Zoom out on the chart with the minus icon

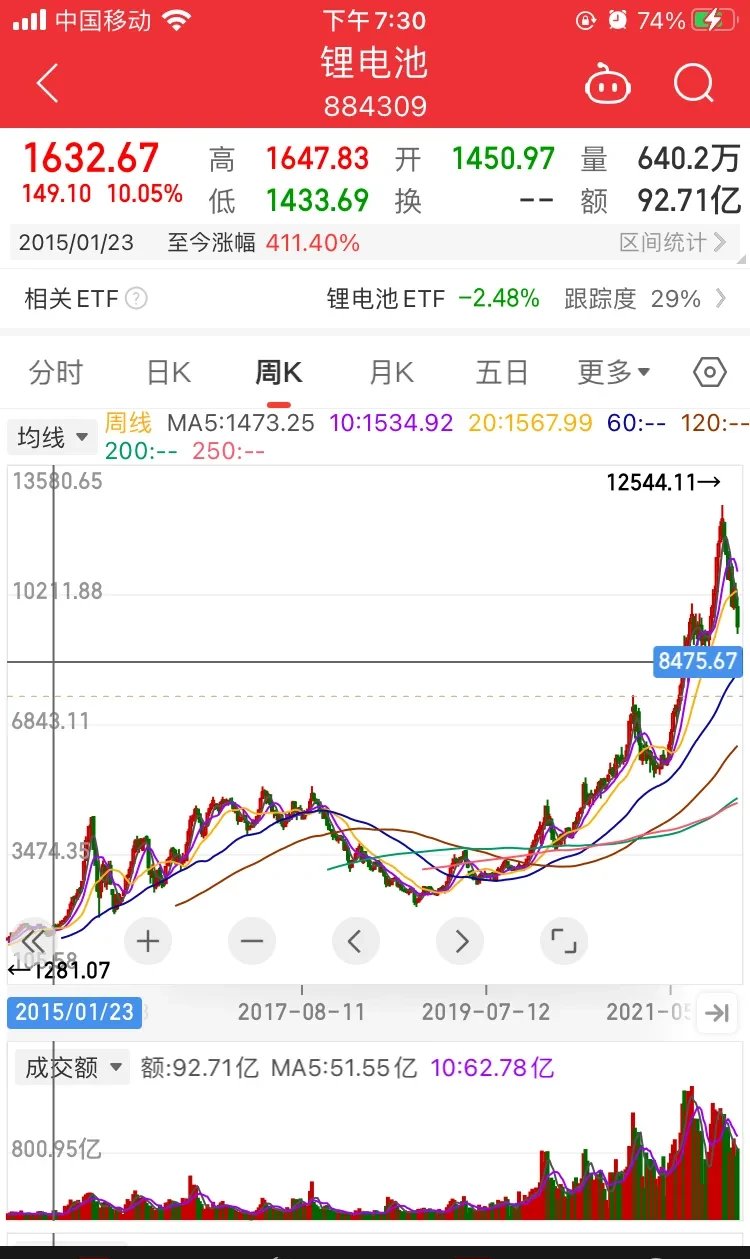(252, 941)
